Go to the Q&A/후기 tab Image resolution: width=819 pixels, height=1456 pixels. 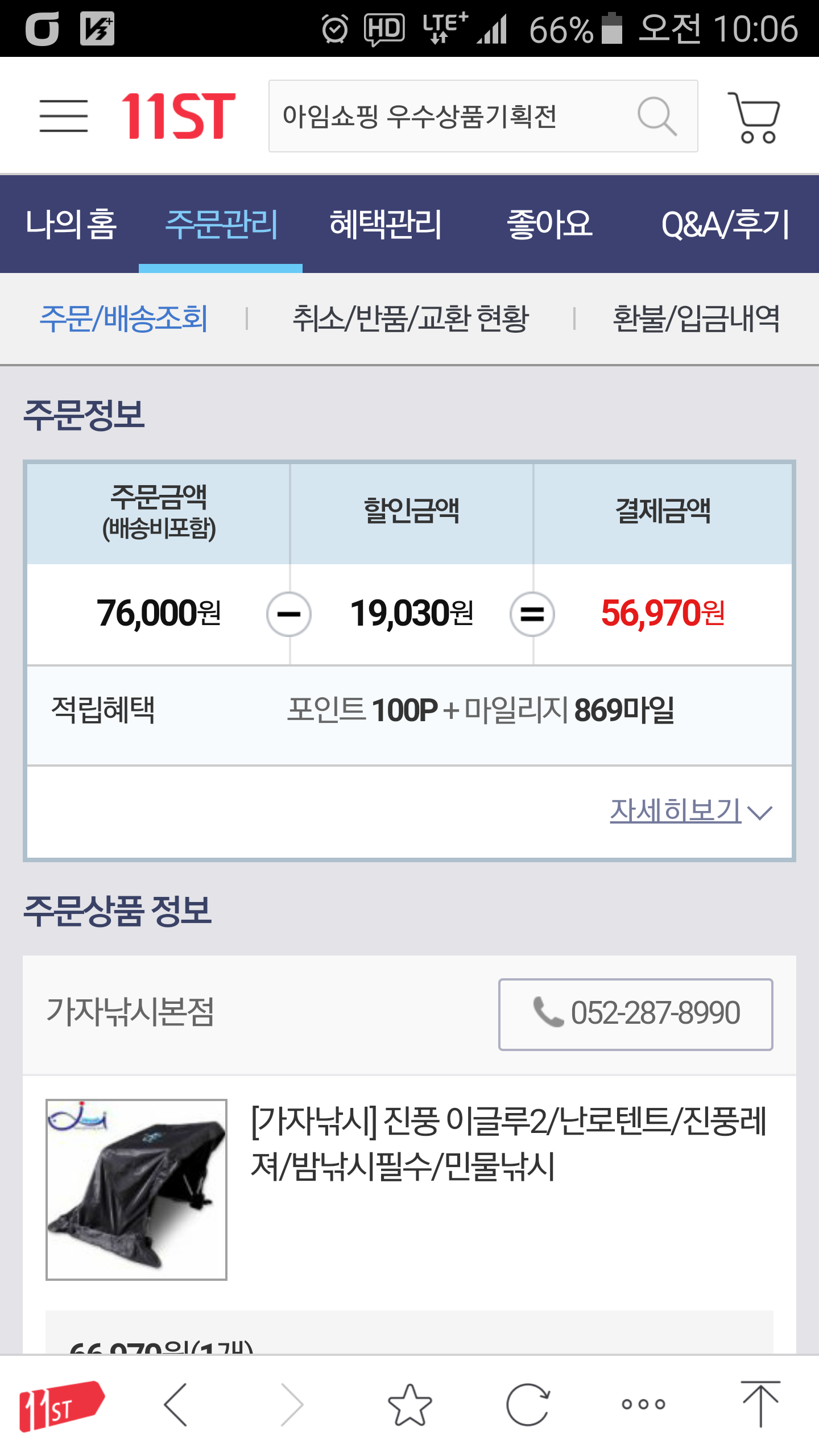point(725,224)
